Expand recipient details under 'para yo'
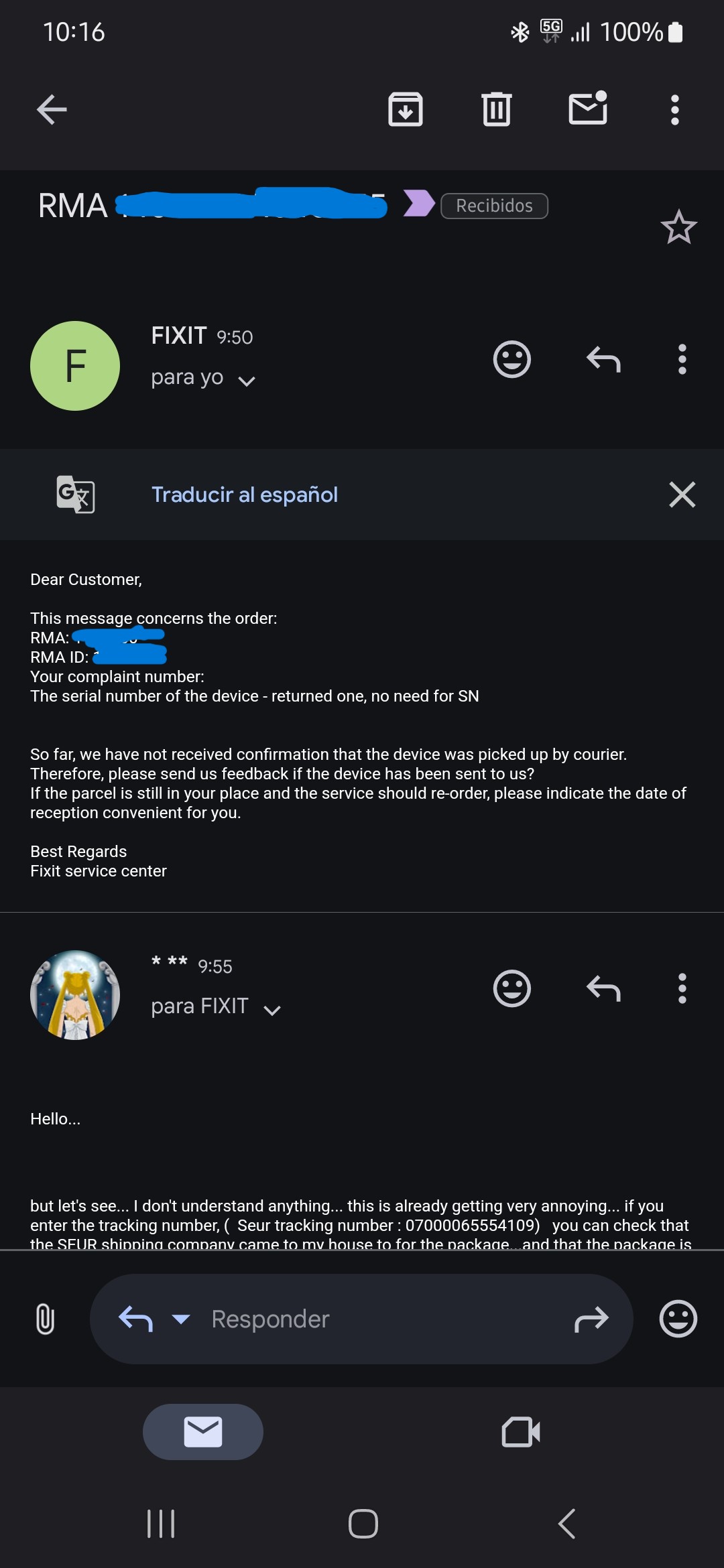Image resolution: width=724 pixels, height=1568 pixels. pos(247,381)
